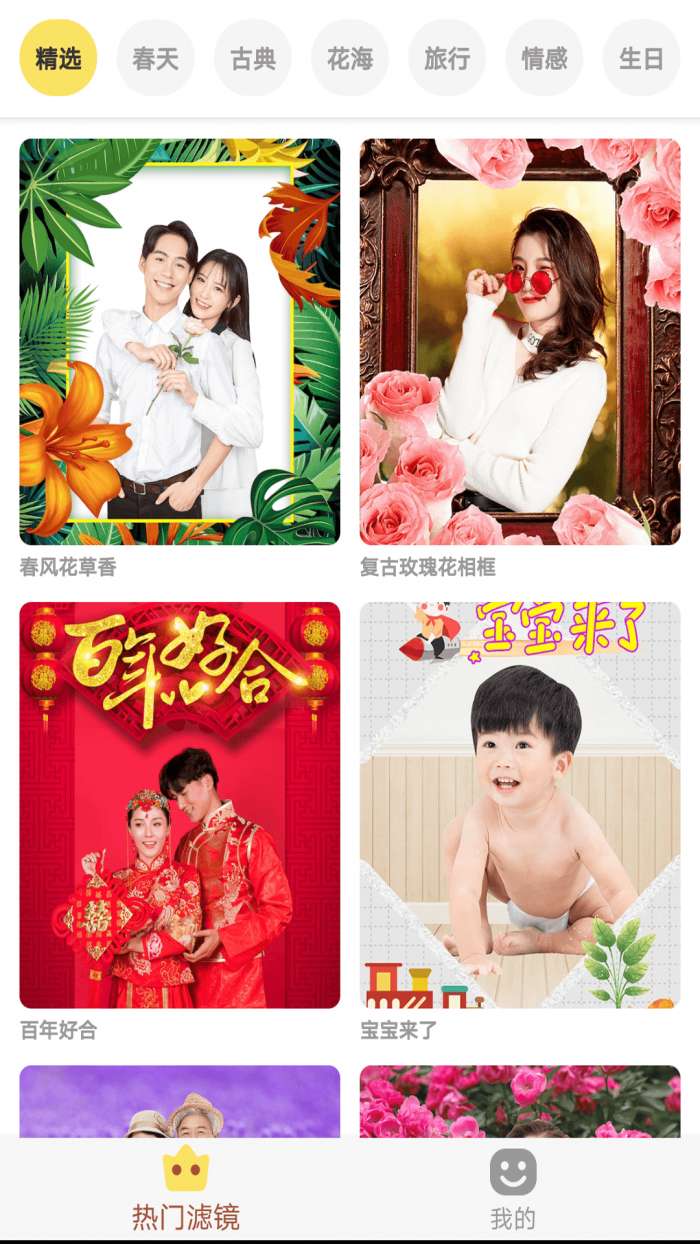Switch to the 情感 category
700x1244 pixels.
[543, 58]
